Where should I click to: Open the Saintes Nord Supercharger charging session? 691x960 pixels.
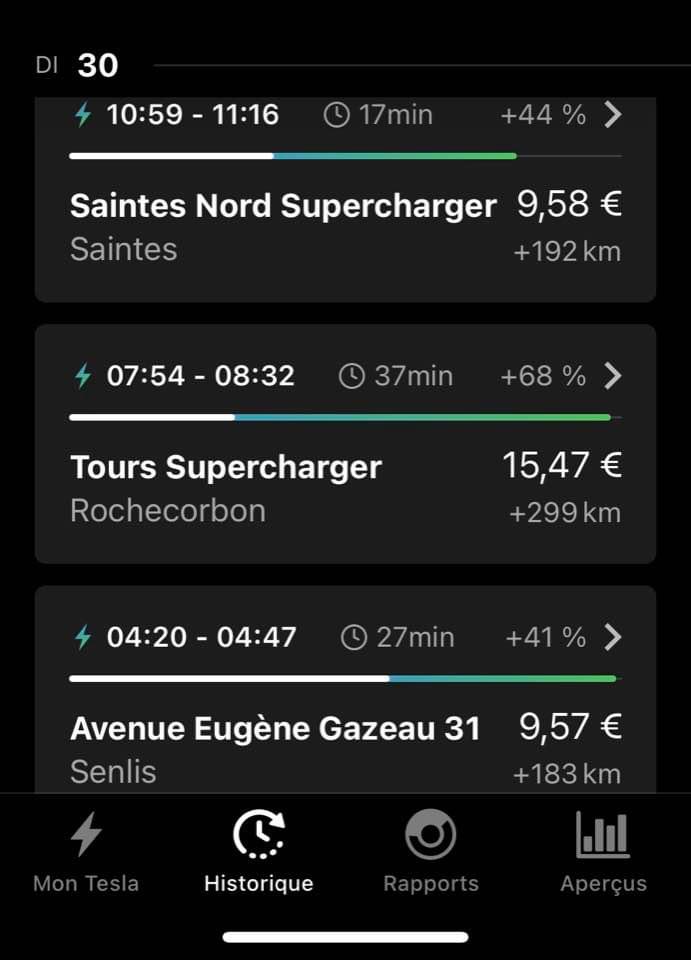point(345,205)
